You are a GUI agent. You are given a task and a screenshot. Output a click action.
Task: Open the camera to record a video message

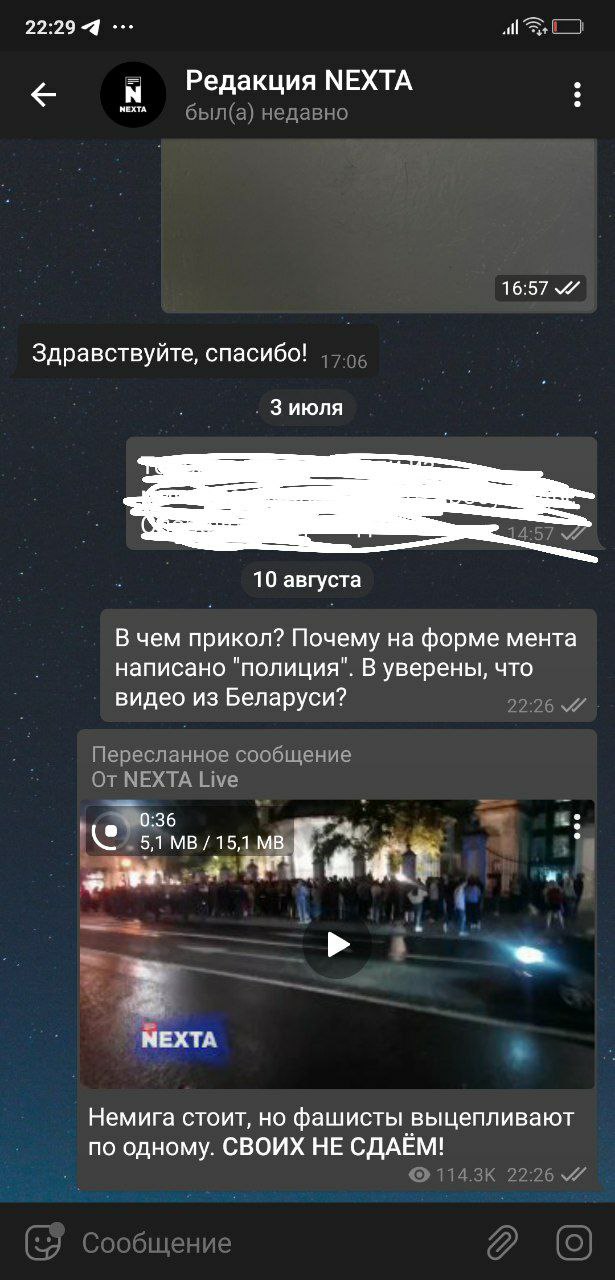click(x=574, y=1243)
